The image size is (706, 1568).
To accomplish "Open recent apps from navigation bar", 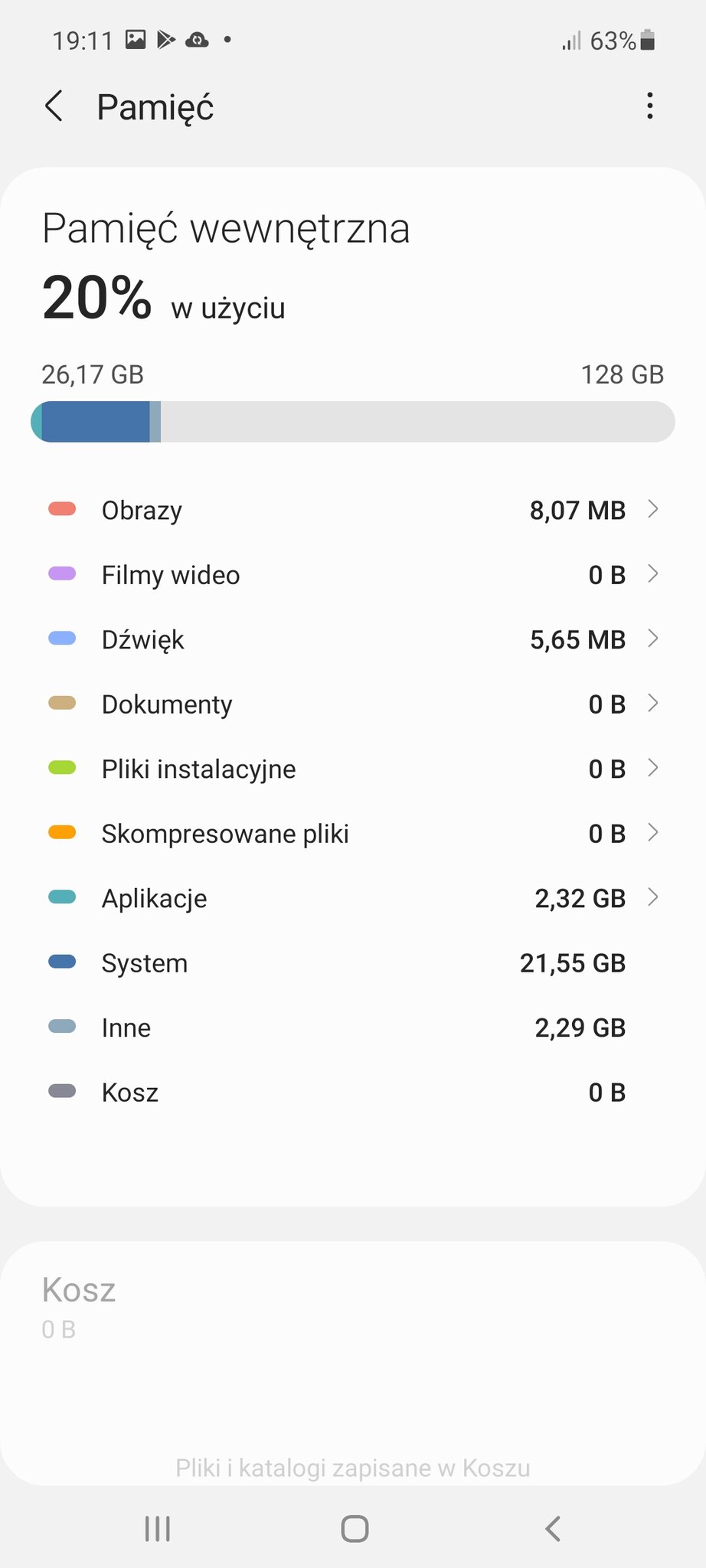I will click(x=157, y=1529).
